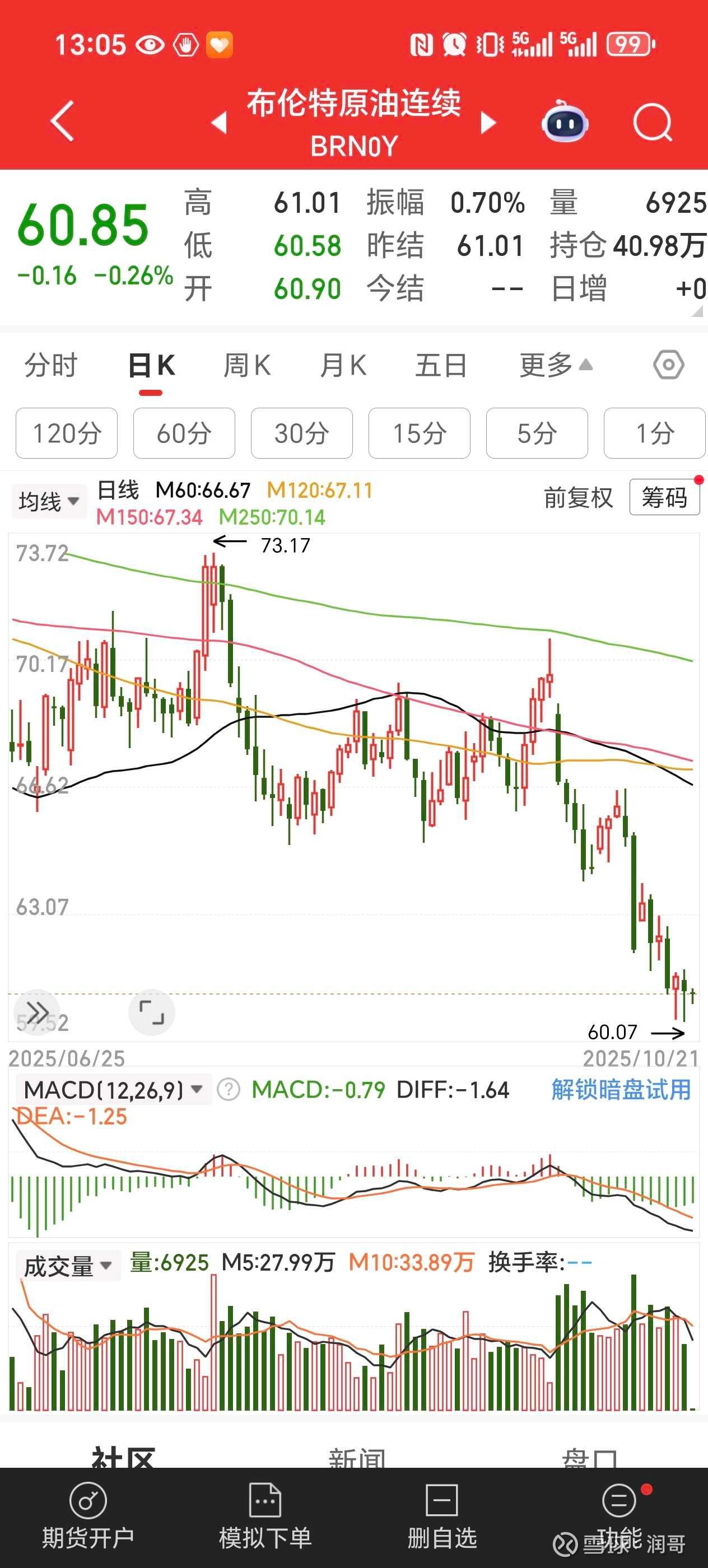Open the search magnifier
The width and height of the screenshot is (708, 1568).
(x=653, y=122)
